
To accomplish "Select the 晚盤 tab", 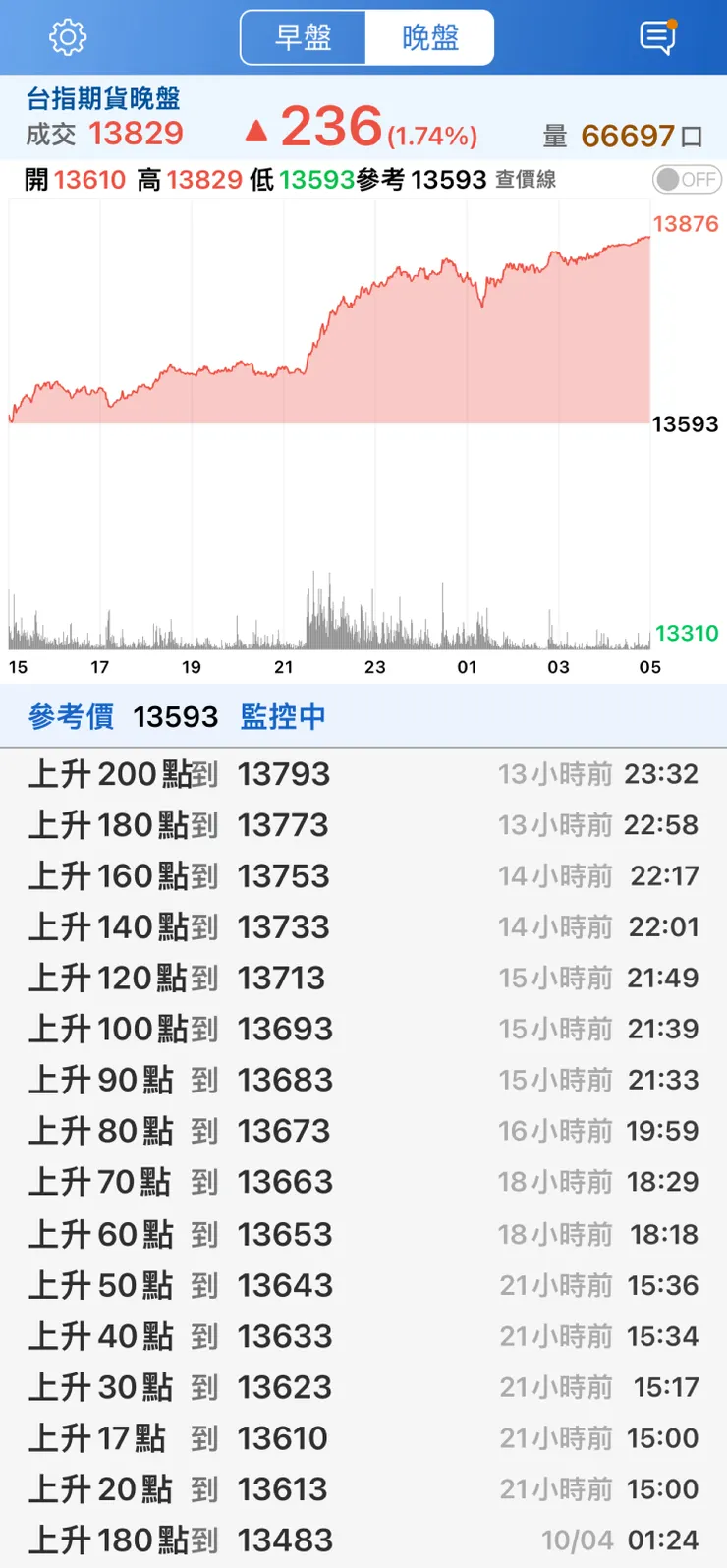I will (429, 38).
